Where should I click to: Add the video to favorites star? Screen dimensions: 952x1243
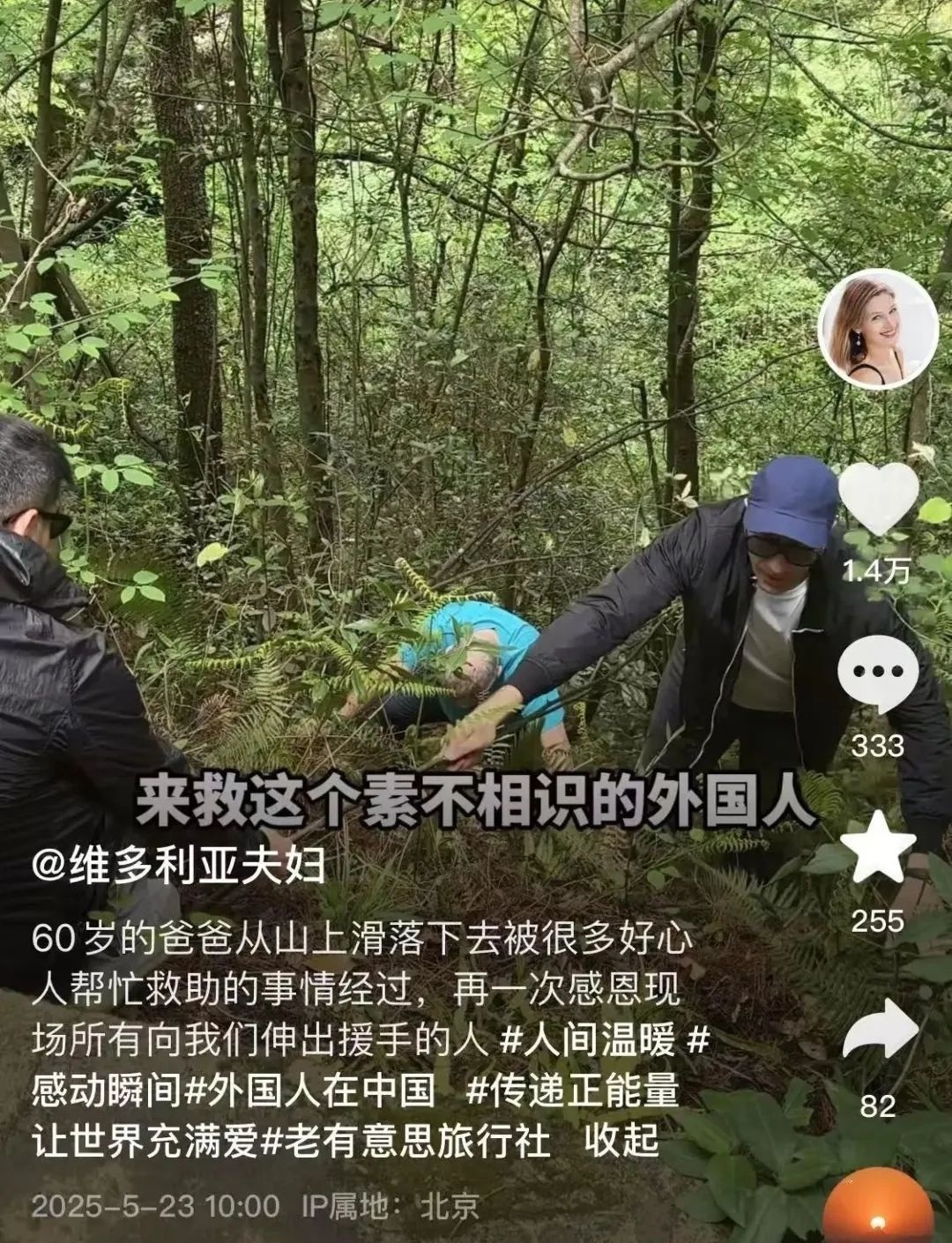(877, 848)
